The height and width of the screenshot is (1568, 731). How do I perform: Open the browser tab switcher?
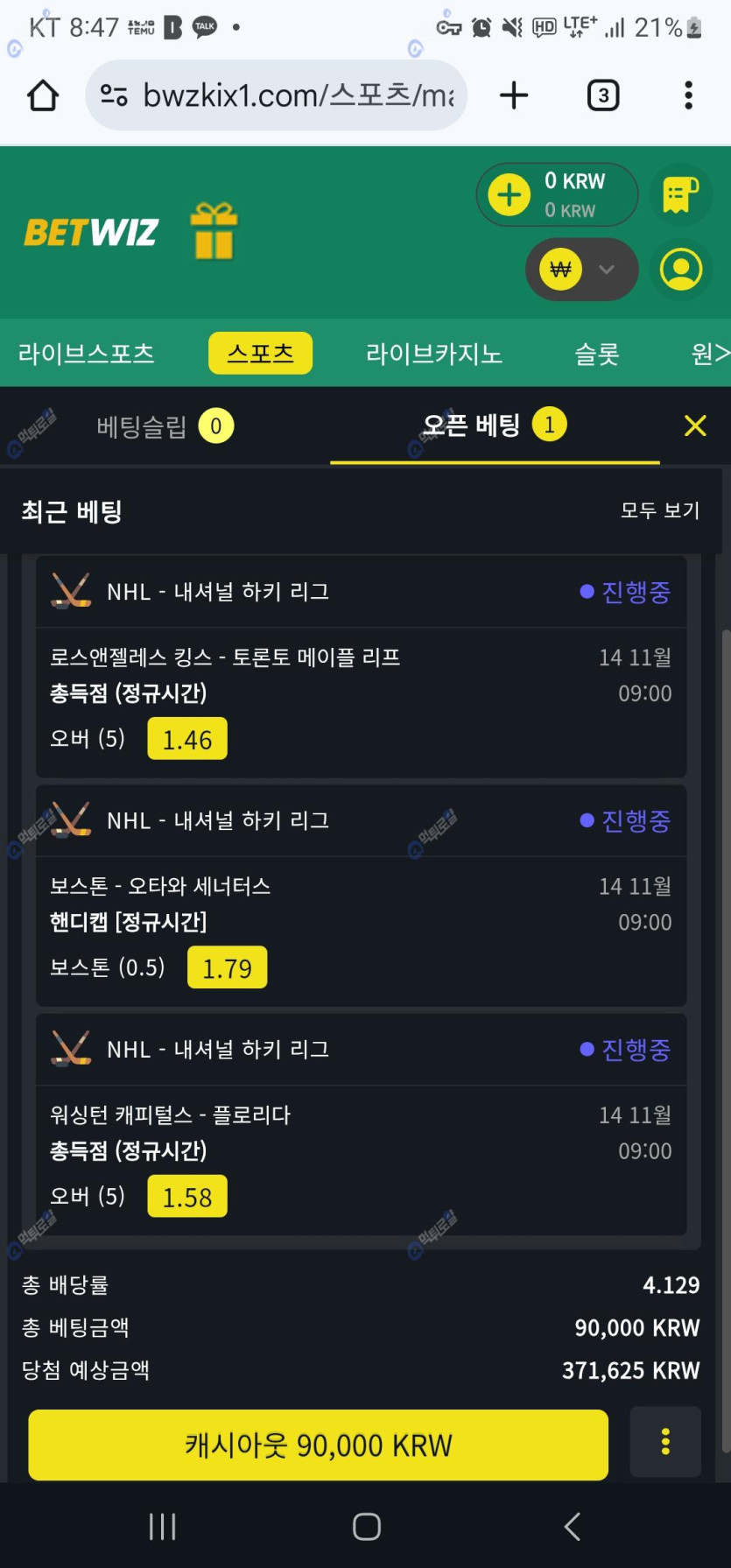pyautogui.click(x=602, y=95)
